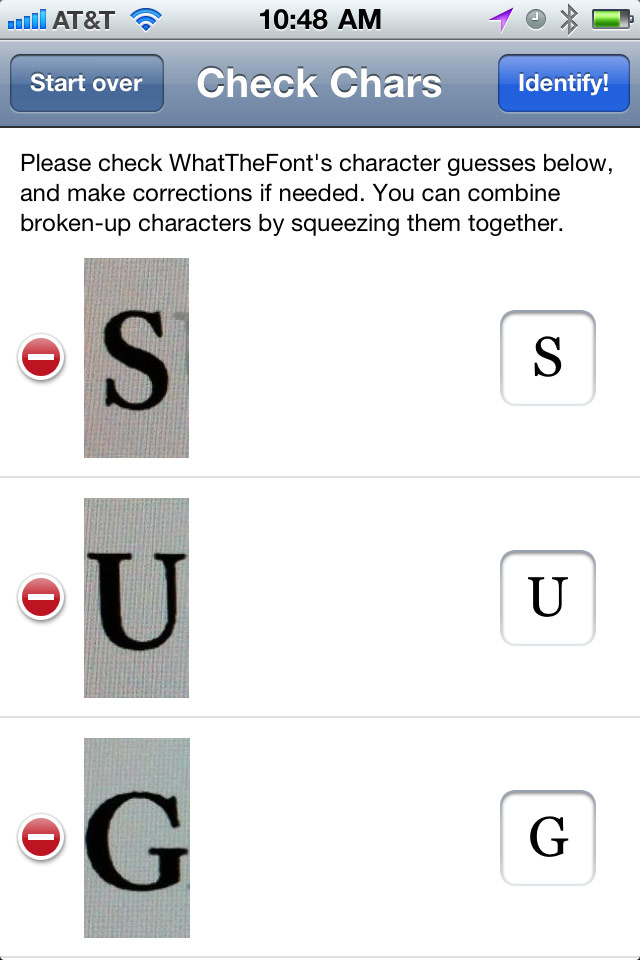This screenshot has width=640, height=960.
Task: Edit the guessed letter S field
Action: 547,358
